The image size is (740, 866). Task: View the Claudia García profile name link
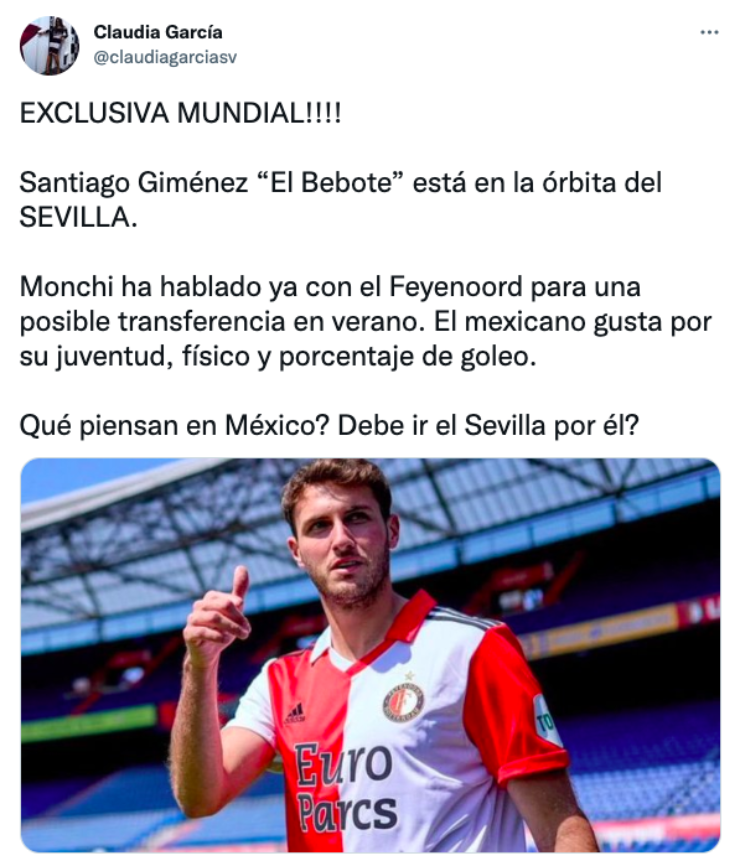click(x=158, y=32)
